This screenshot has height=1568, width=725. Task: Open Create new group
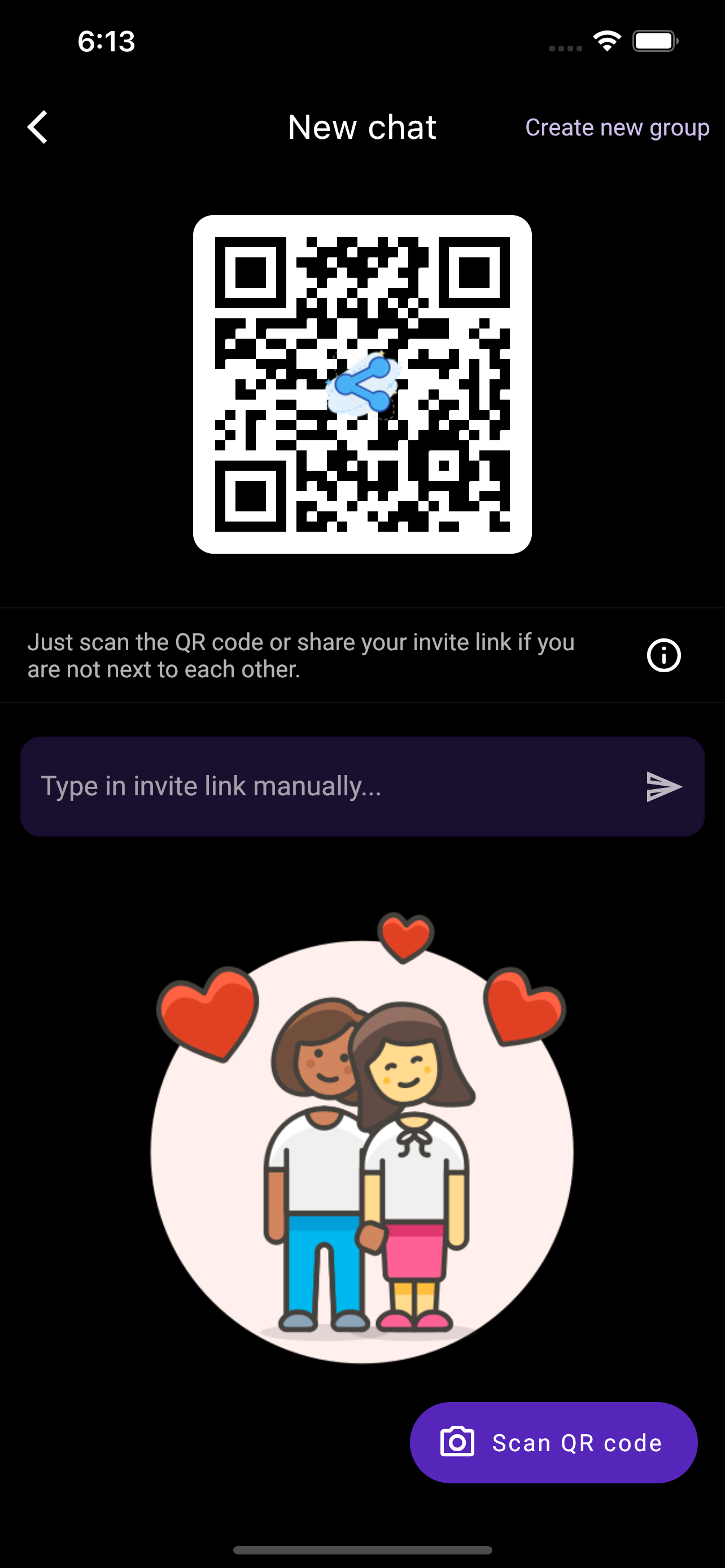(x=617, y=128)
